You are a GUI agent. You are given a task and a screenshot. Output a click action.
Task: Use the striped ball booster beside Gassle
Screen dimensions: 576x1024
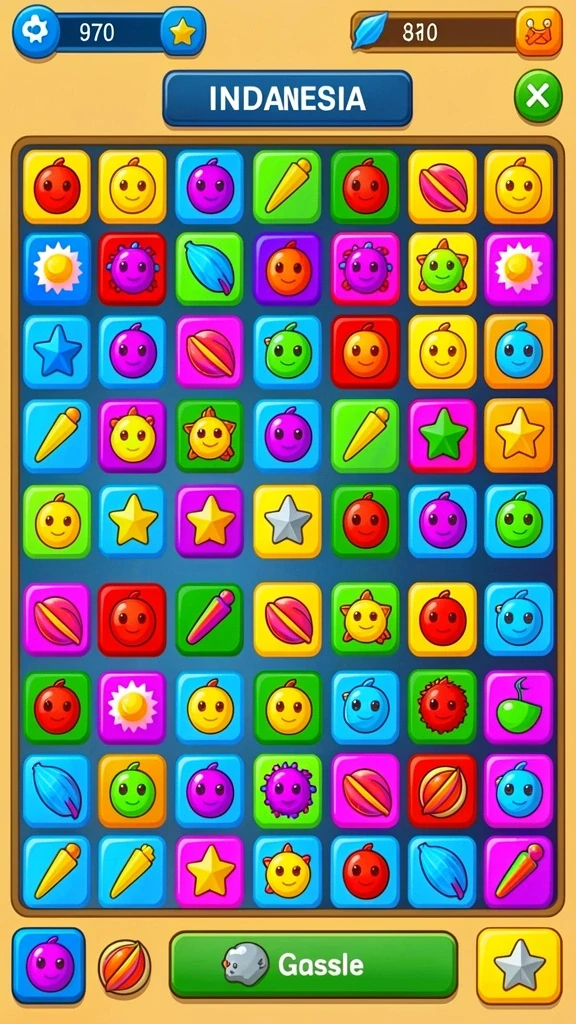[124, 967]
